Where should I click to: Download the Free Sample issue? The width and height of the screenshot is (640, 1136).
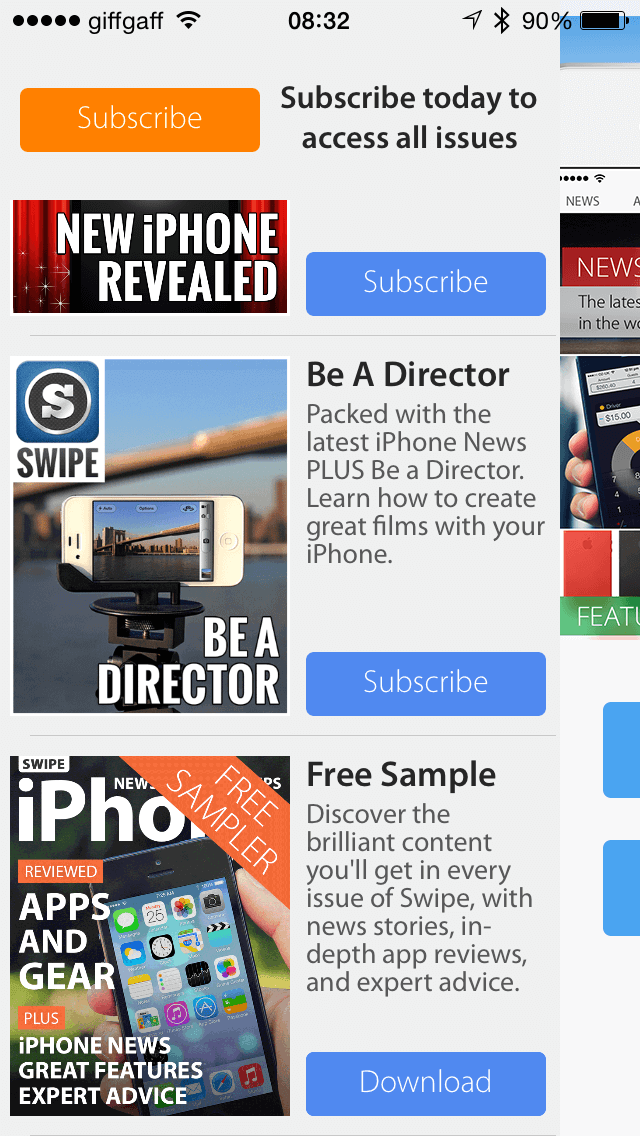(425, 1083)
